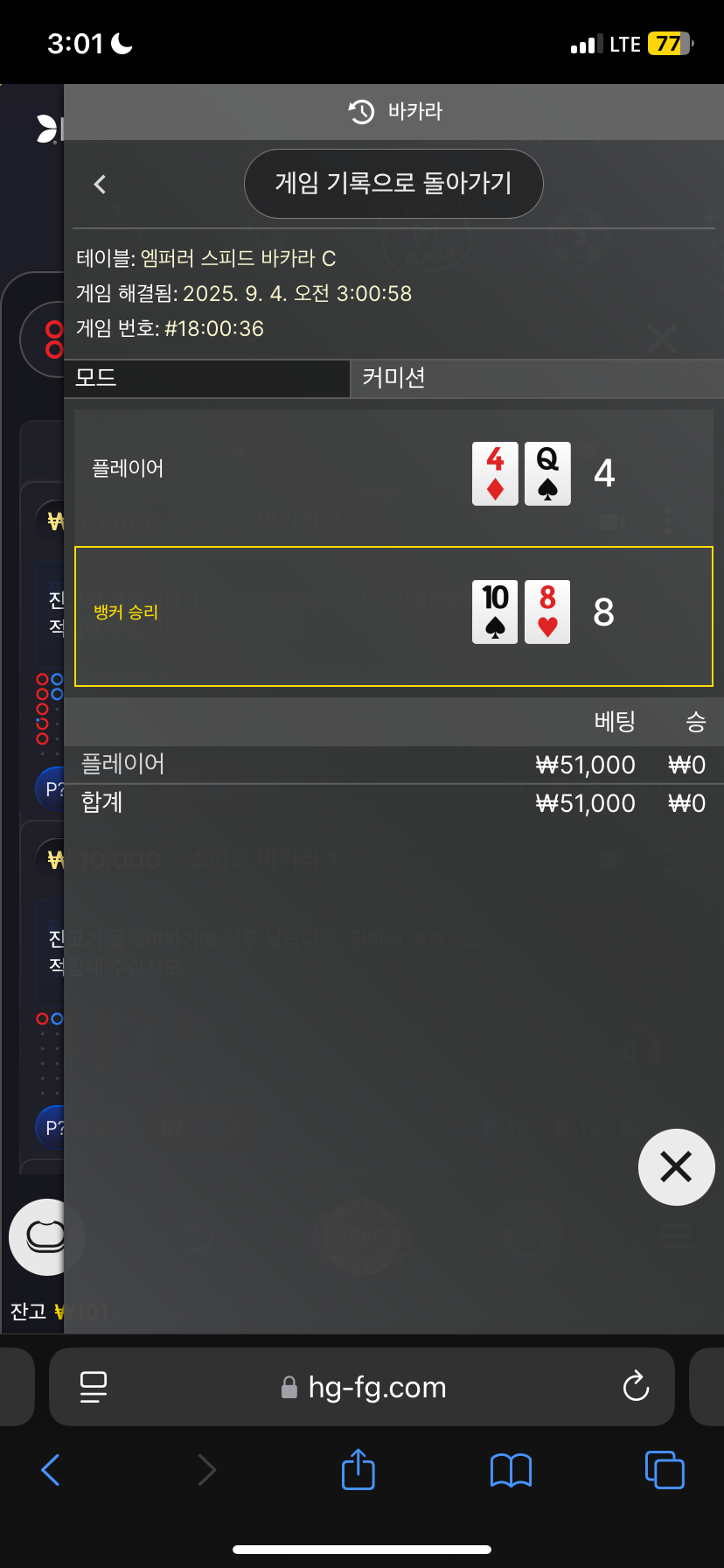
Task: Go back in Safari browser
Action: [51, 1470]
